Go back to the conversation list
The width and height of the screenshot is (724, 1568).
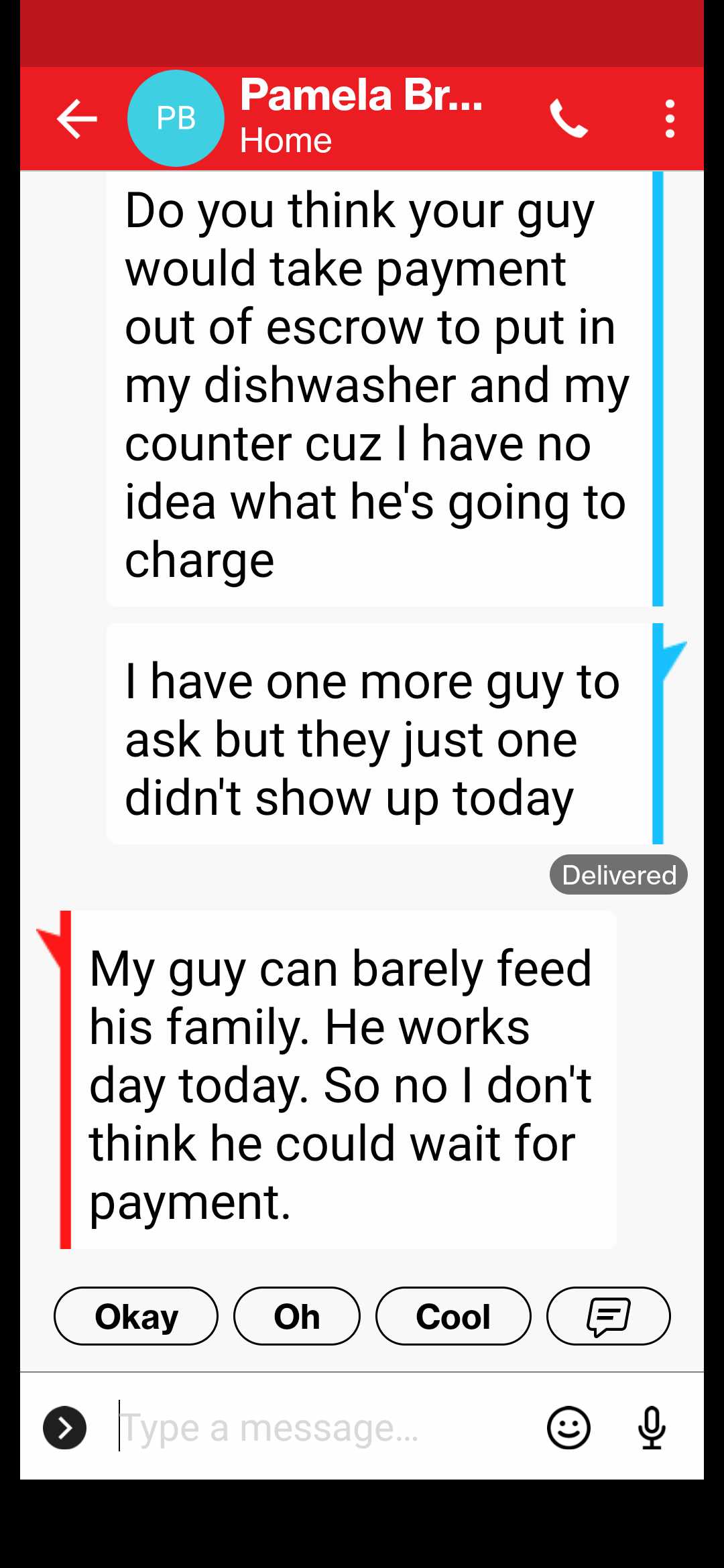(77, 119)
